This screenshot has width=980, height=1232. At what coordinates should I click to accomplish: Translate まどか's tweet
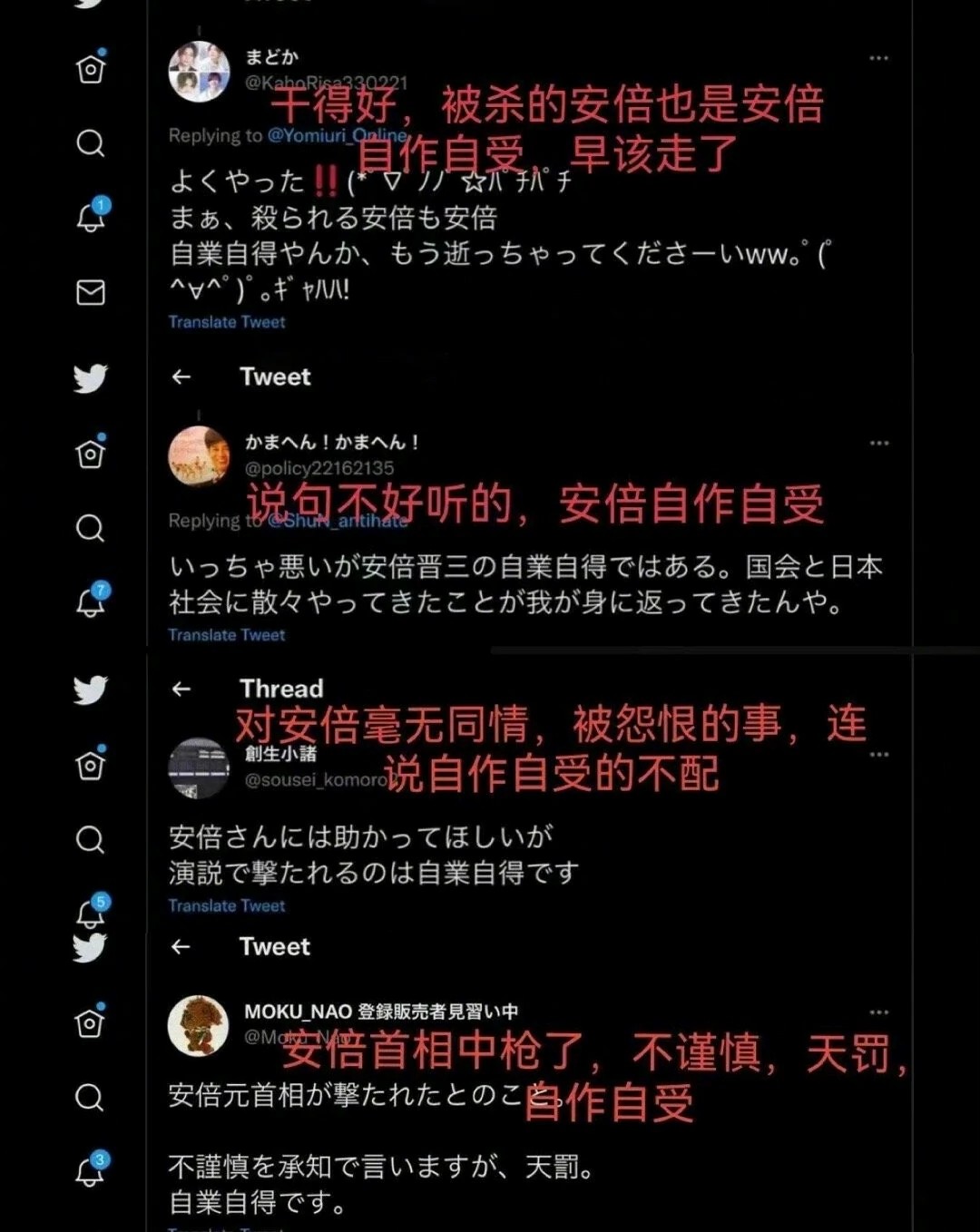[x=226, y=322]
